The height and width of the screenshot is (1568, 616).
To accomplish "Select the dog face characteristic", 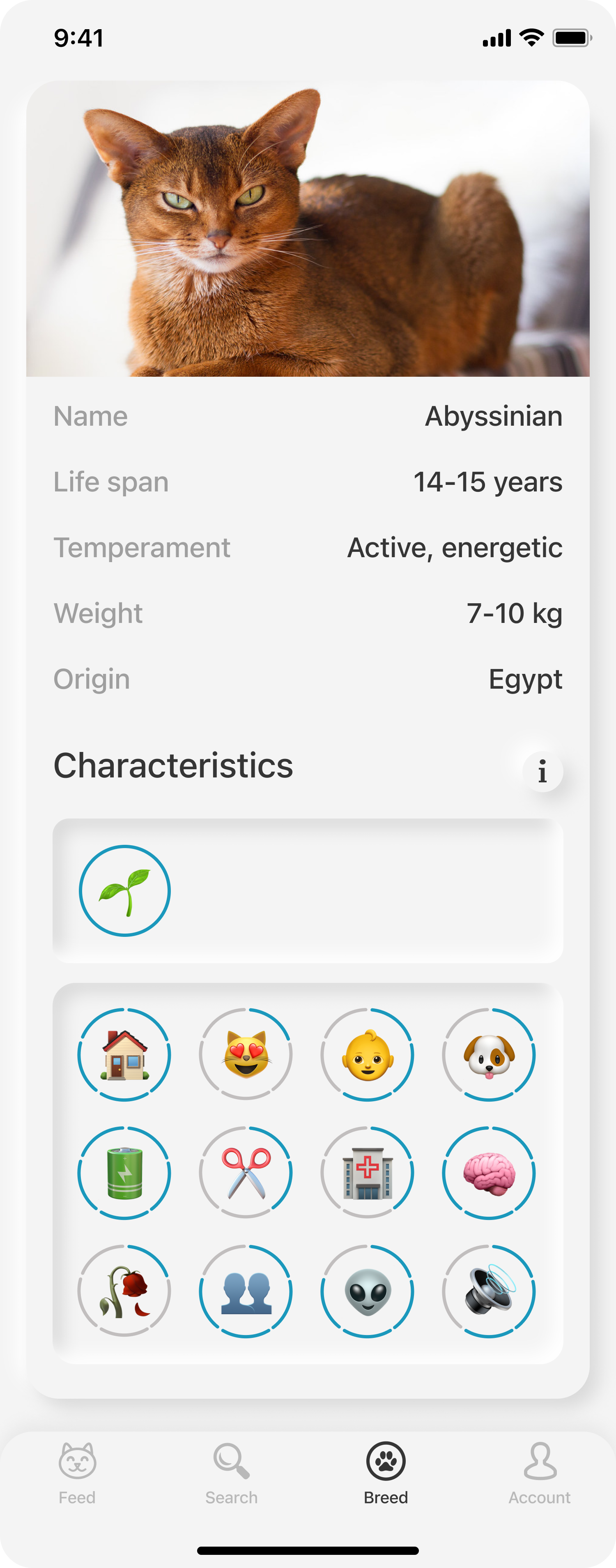I will point(489,1054).
